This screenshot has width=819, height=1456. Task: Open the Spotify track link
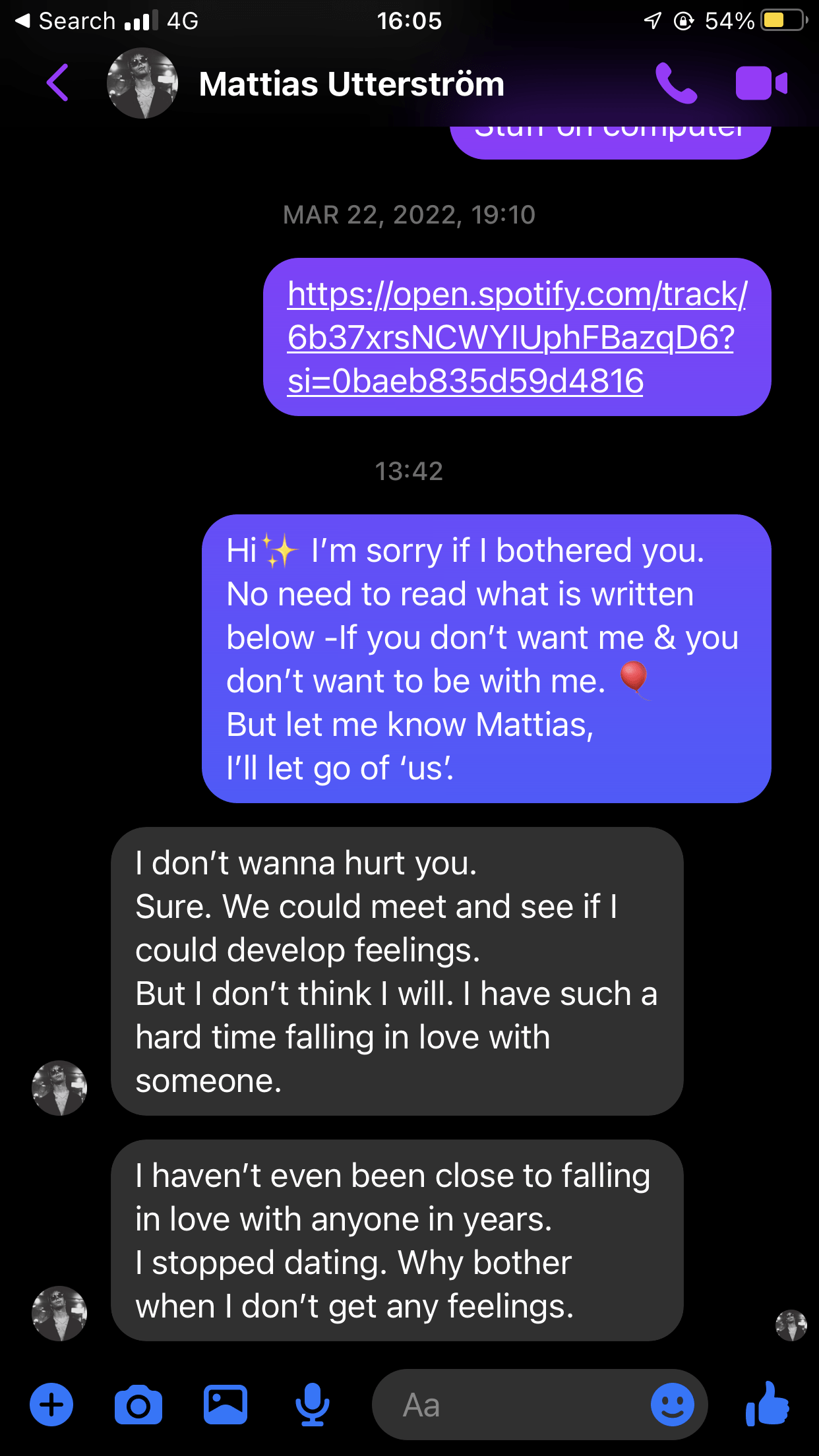[x=516, y=337]
